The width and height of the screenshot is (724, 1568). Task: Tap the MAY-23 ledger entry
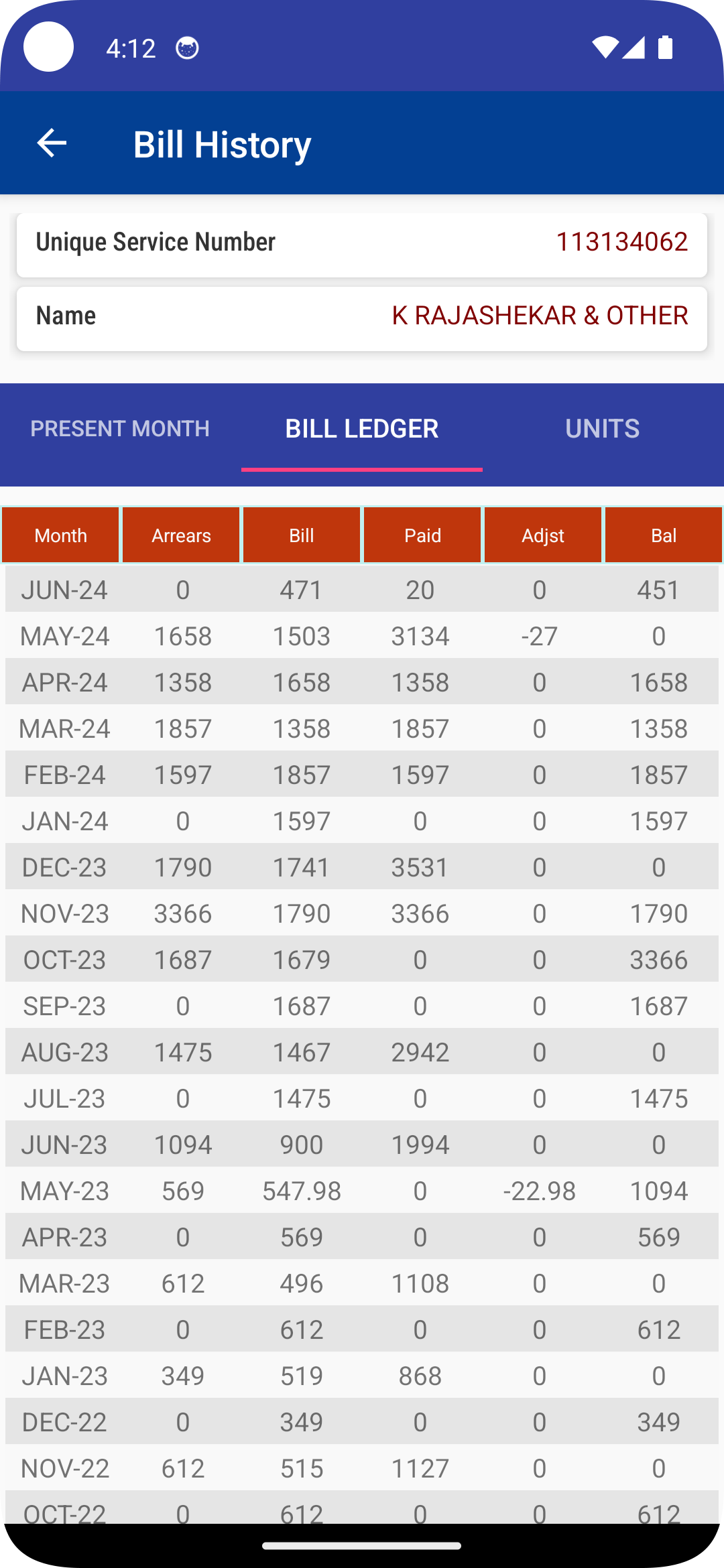362,1191
